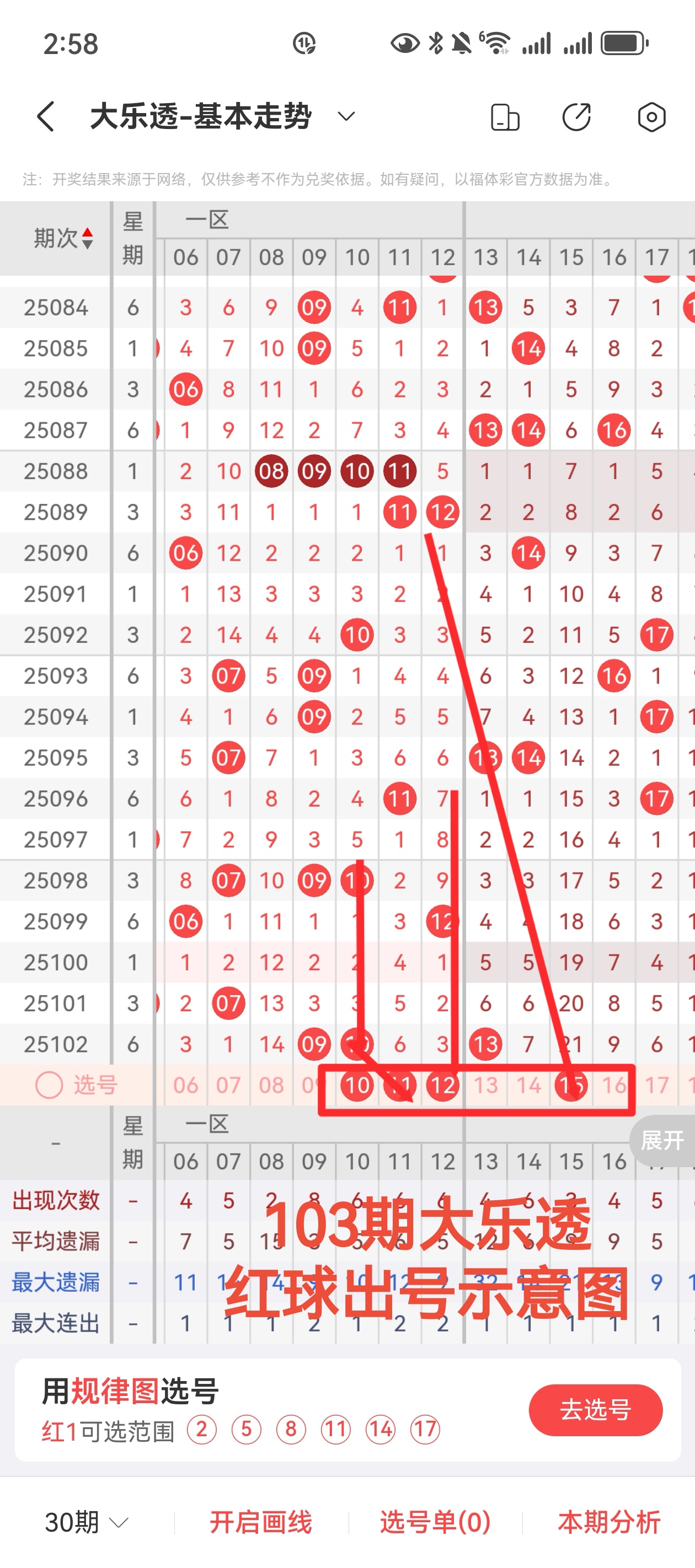Tap the share icon in the top bar
Image resolution: width=695 pixels, height=1568 pixels.
[x=576, y=116]
